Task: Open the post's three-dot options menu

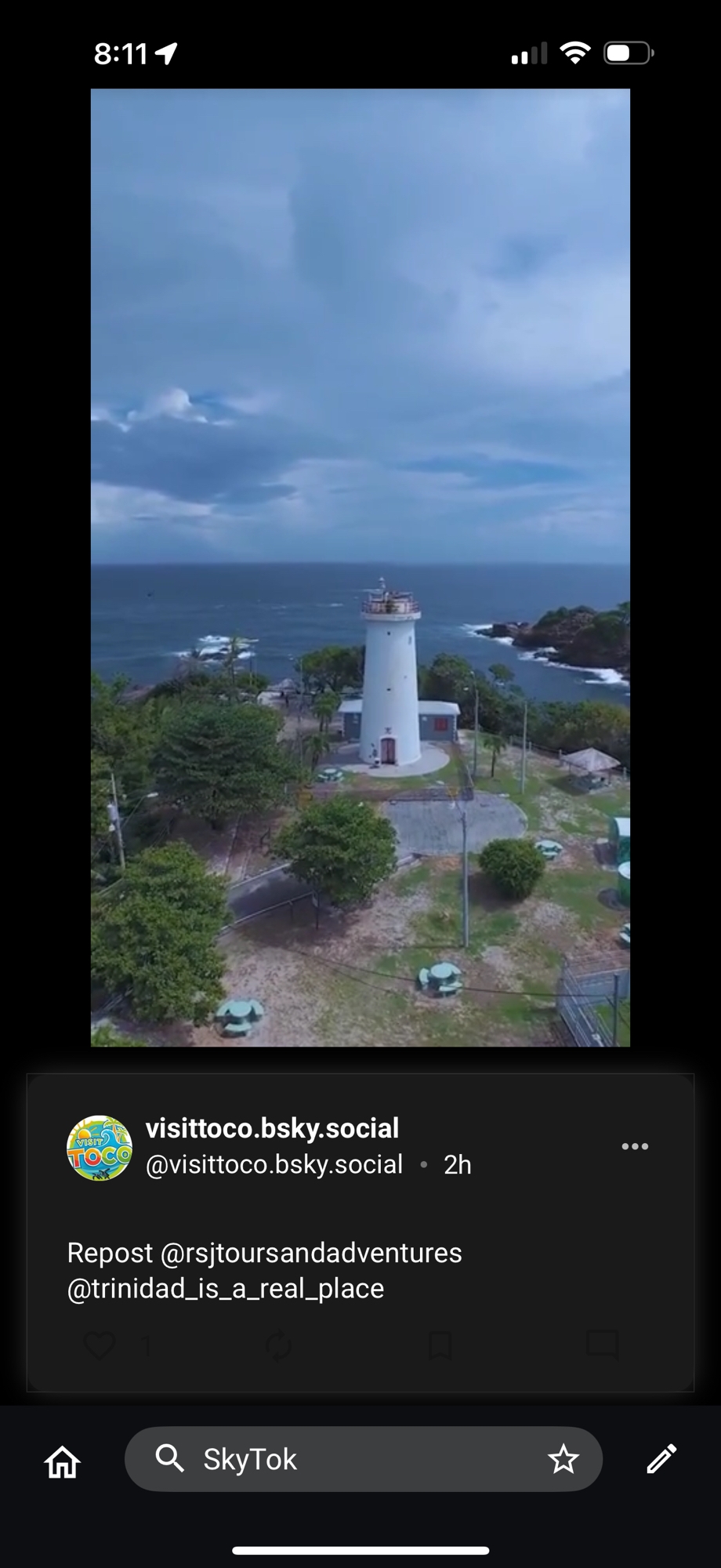Action: (634, 1146)
